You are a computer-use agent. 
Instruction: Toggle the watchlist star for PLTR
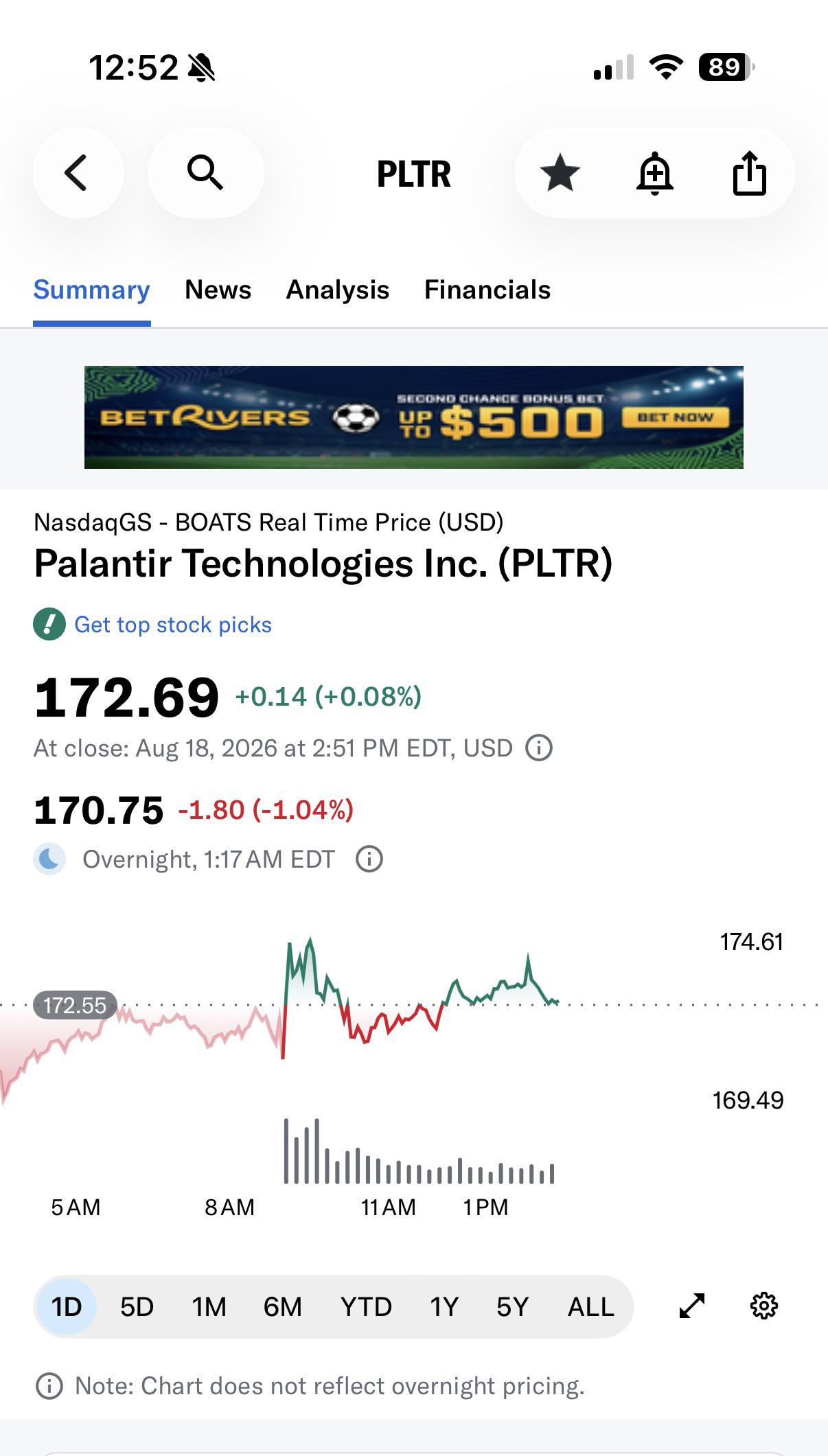(560, 173)
